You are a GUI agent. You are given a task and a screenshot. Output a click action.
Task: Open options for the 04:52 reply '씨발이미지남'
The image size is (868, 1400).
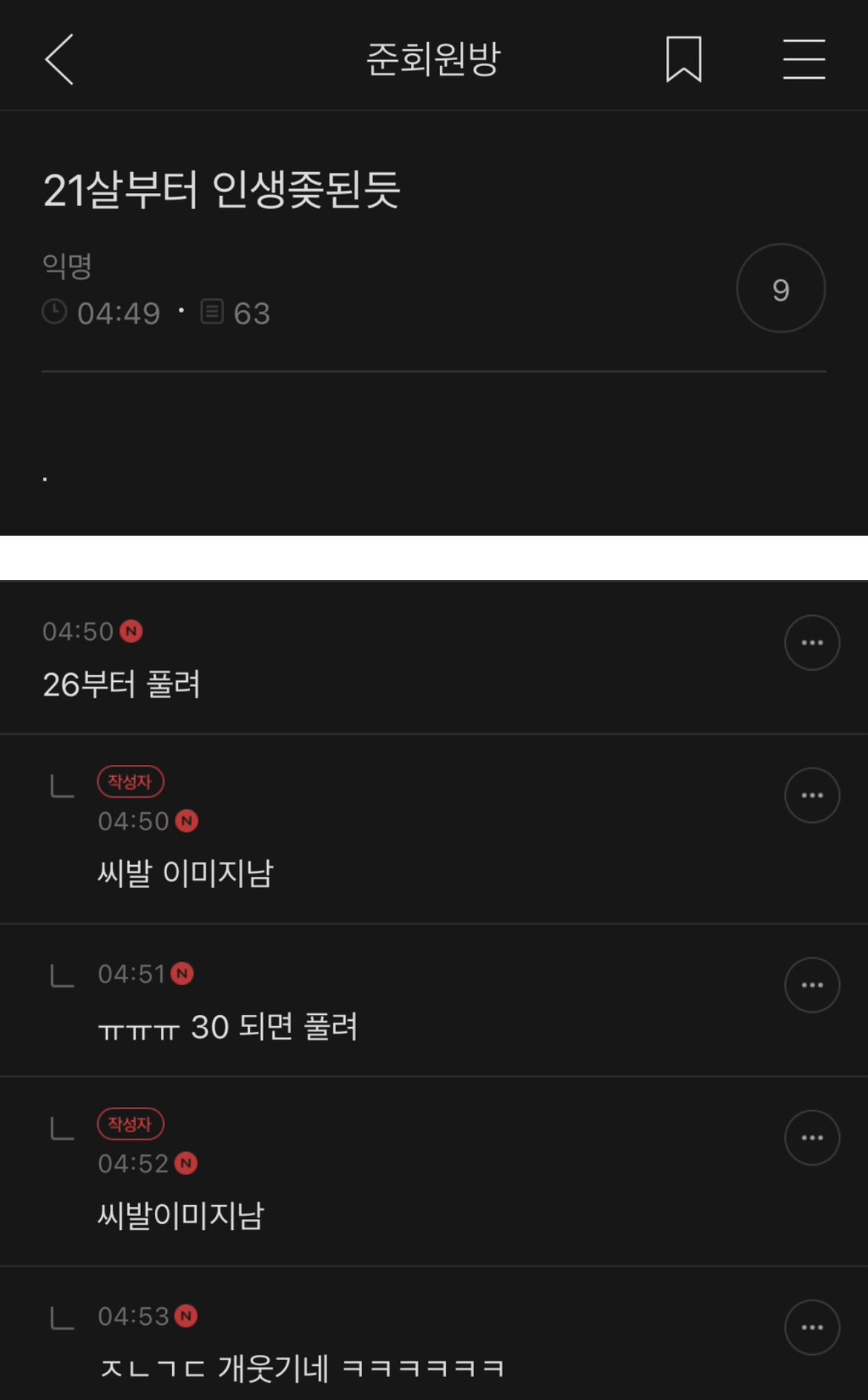[812, 1137]
